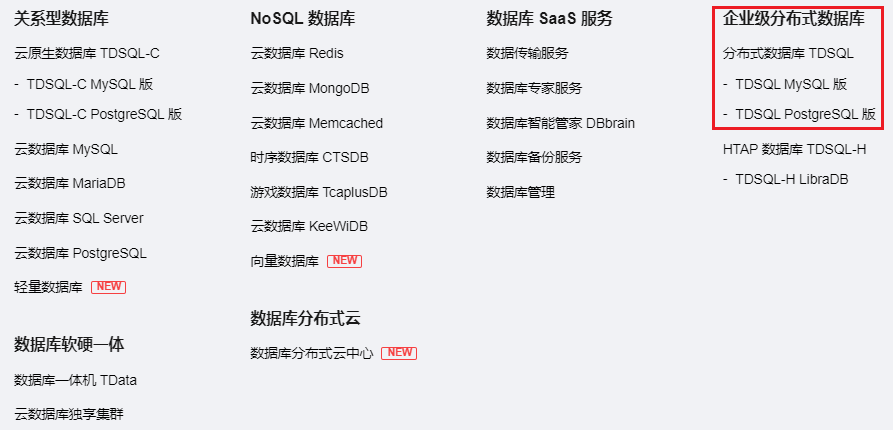Open 云数据库 Redis
This screenshot has height=430, width=893.
297,53
